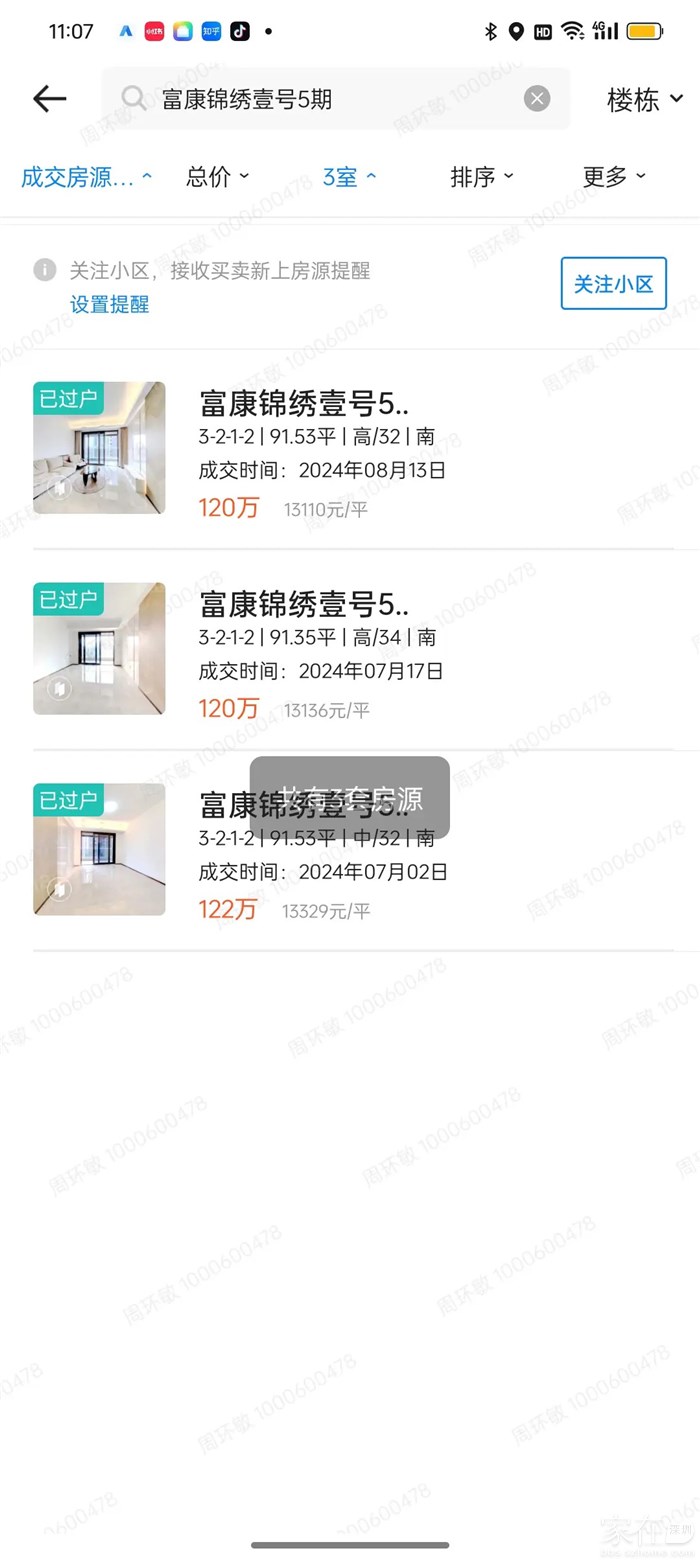The width and height of the screenshot is (700, 1560).
Task: Open the 设置提醒 link
Action: (109, 304)
